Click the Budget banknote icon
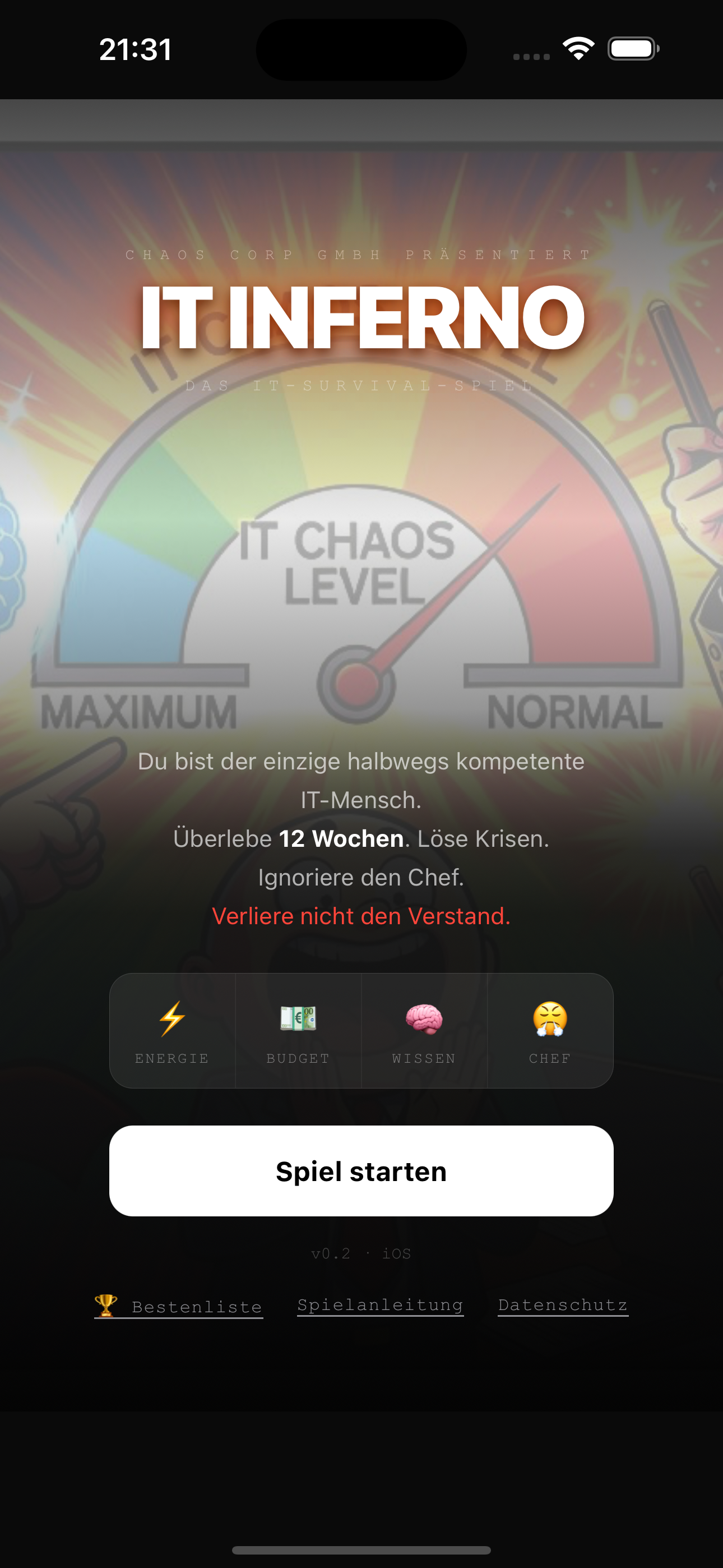723x1568 pixels. (x=298, y=1019)
